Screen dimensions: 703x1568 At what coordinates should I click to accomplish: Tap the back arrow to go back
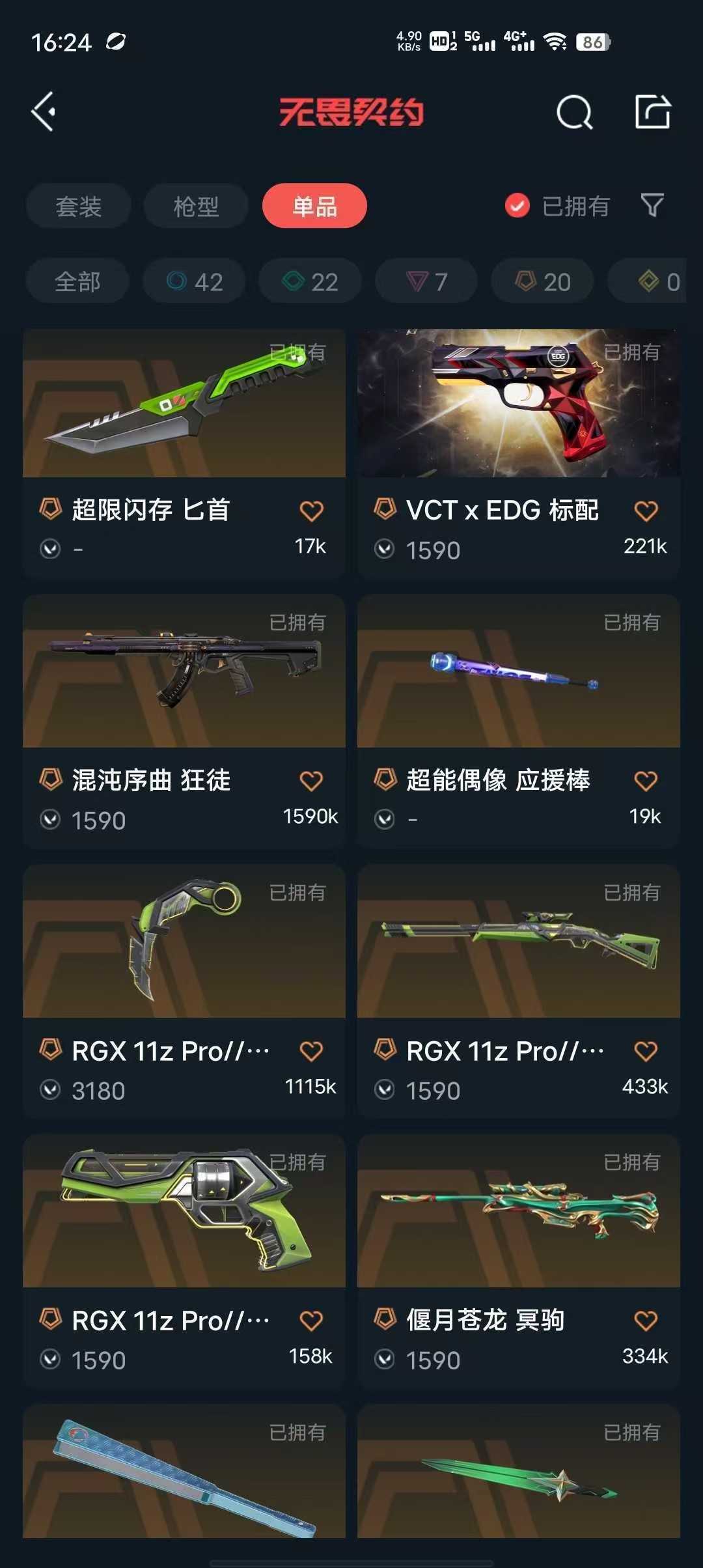click(44, 111)
